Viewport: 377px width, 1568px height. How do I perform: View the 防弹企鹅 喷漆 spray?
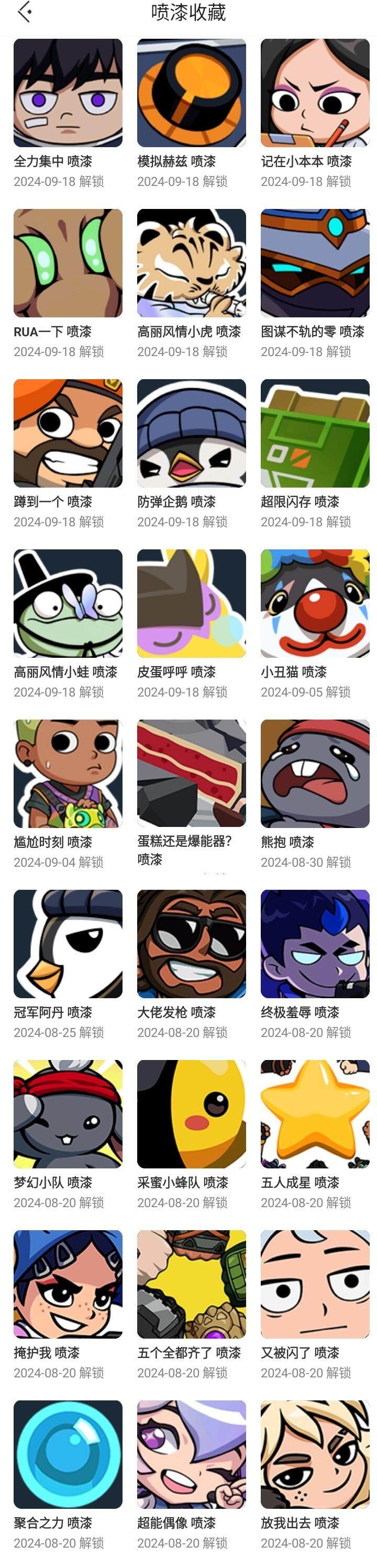(x=191, y=434)
